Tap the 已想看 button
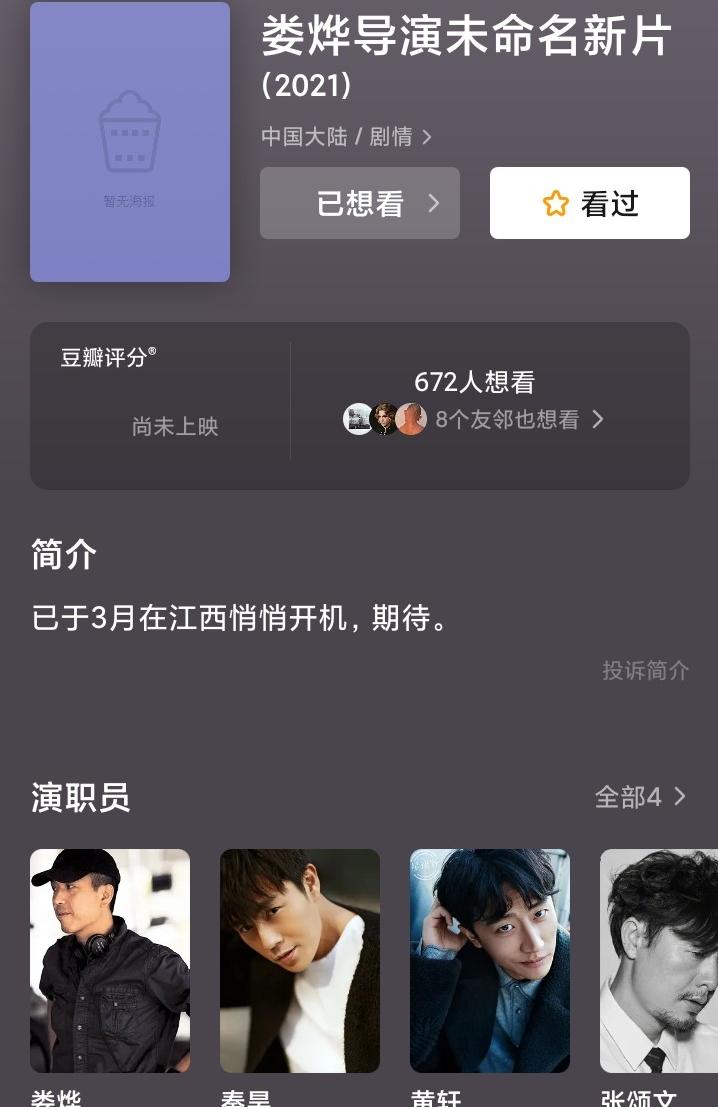Viewport: 718px width, 1107px height. pyautogui.click(x=360, y=203)
